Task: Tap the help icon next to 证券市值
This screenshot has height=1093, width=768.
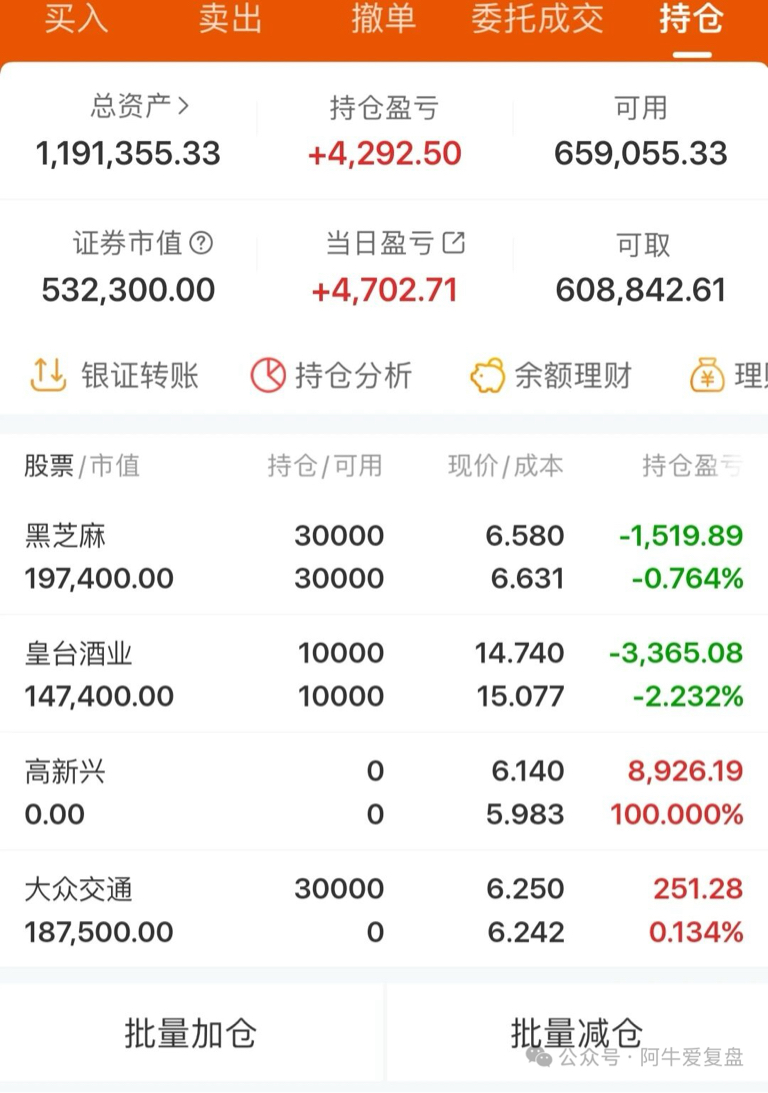Action: pyautogui.click(x=201, y=243)
